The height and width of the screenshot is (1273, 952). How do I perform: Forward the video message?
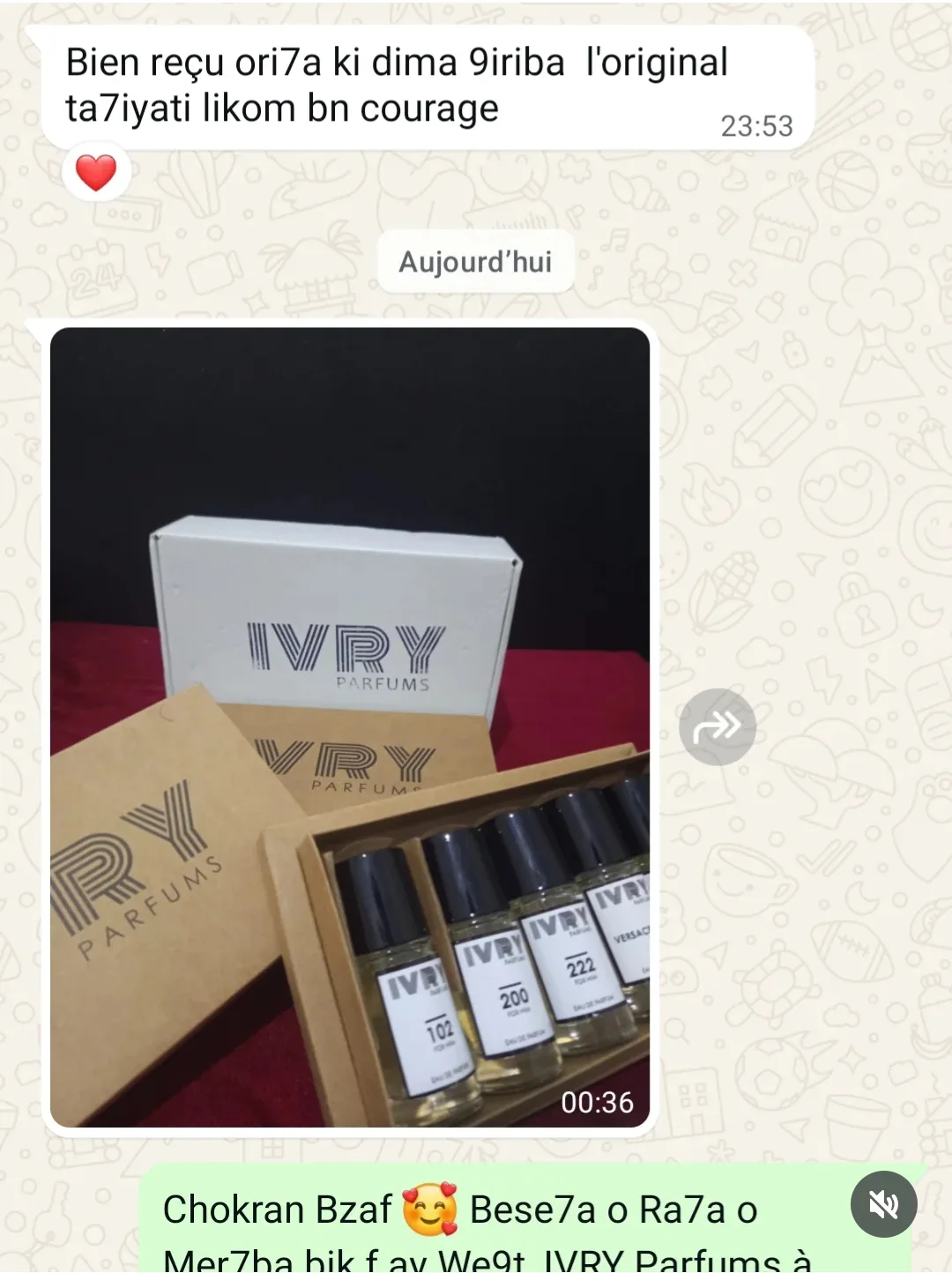tap(718, 727)
